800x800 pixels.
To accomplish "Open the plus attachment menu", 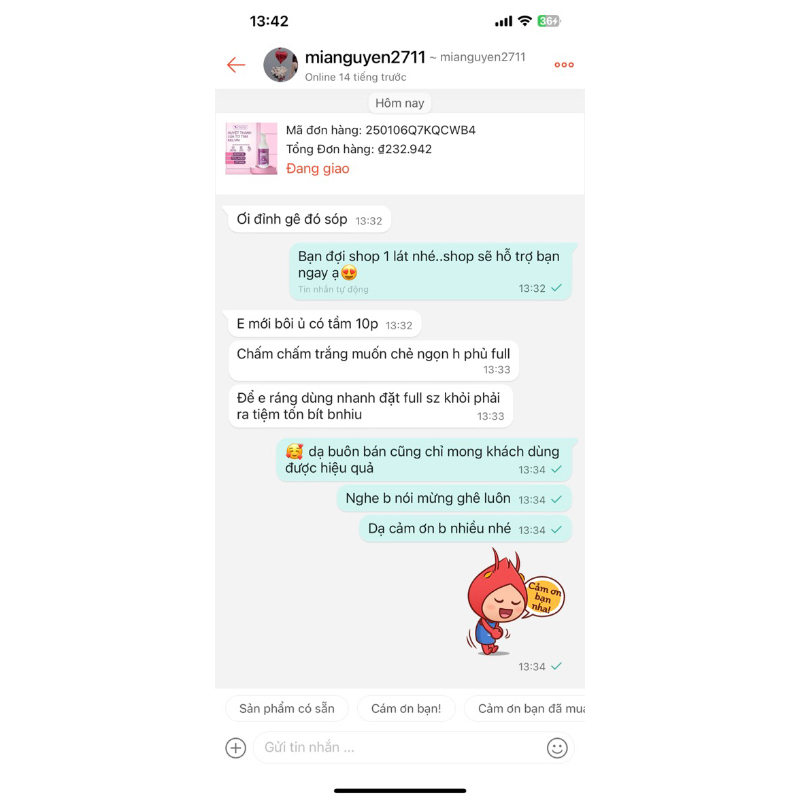I will pos(236,747).
